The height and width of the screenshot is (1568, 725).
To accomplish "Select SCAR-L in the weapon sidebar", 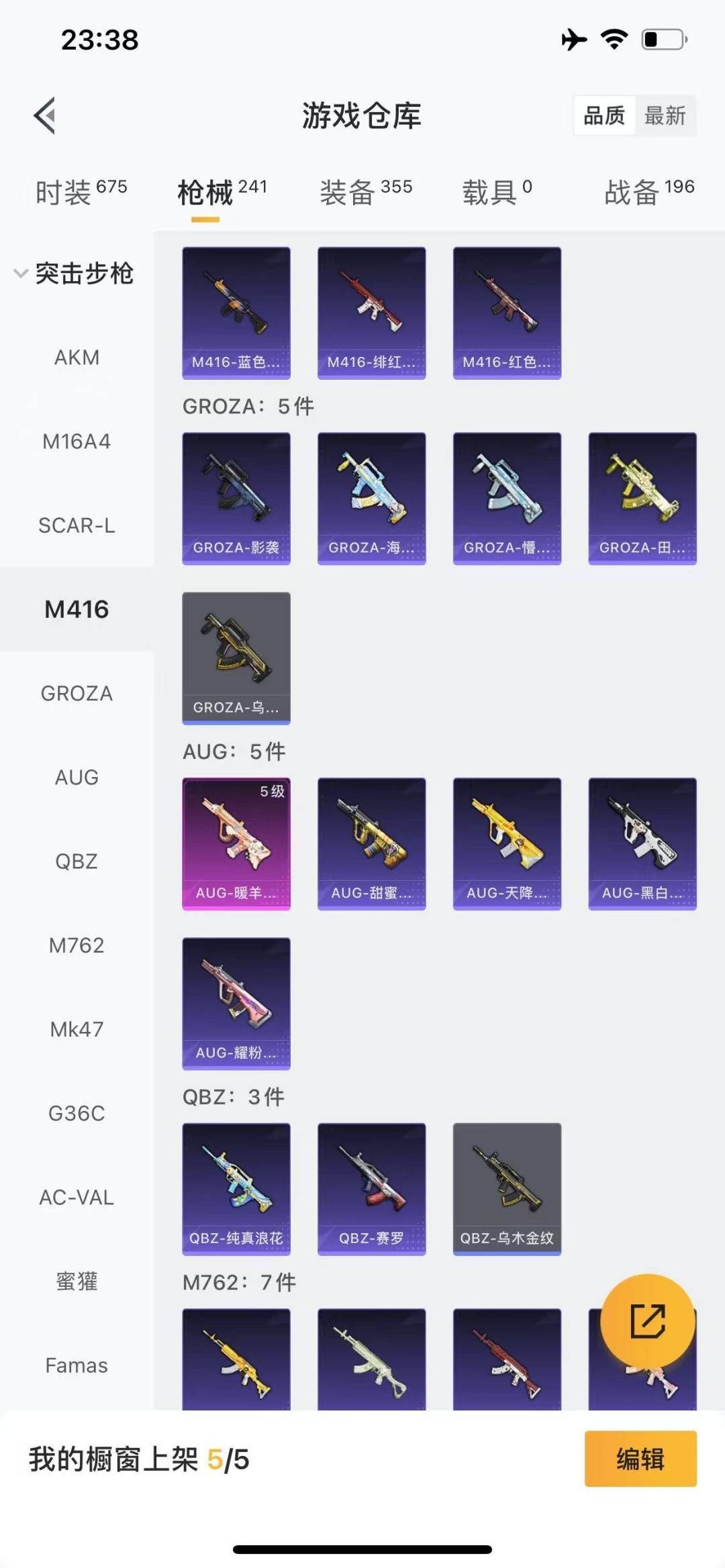I will click(x=77, y=525).
